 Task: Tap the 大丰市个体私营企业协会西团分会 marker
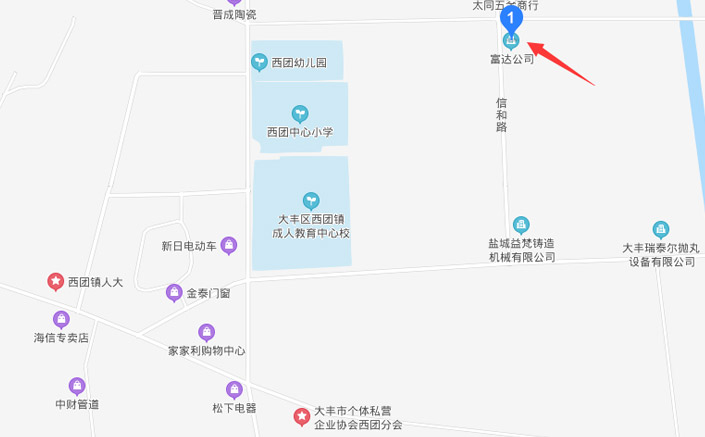point(300,416)
